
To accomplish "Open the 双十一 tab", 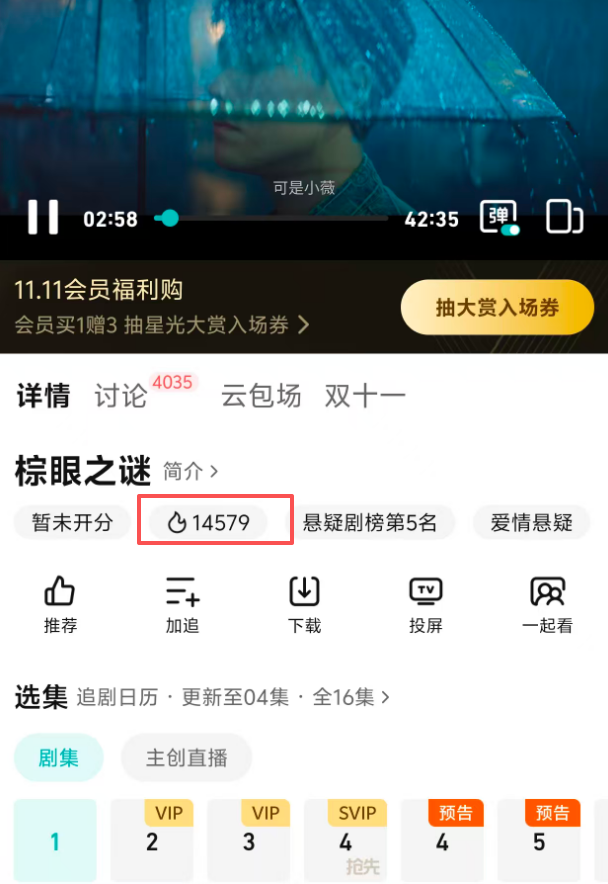I will (x=365, y=396).
